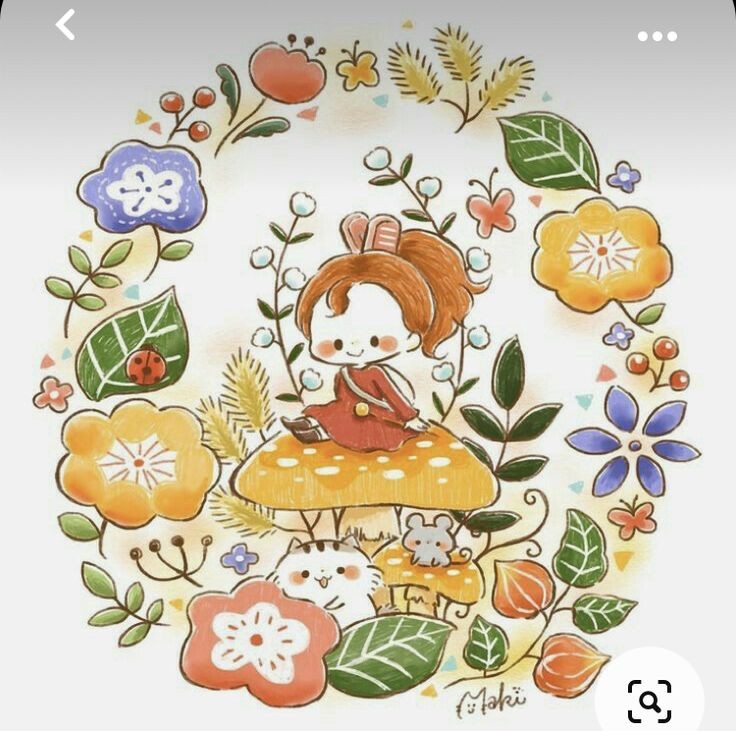
Task: Start a visual search on this image
Action: coord(649,699)
